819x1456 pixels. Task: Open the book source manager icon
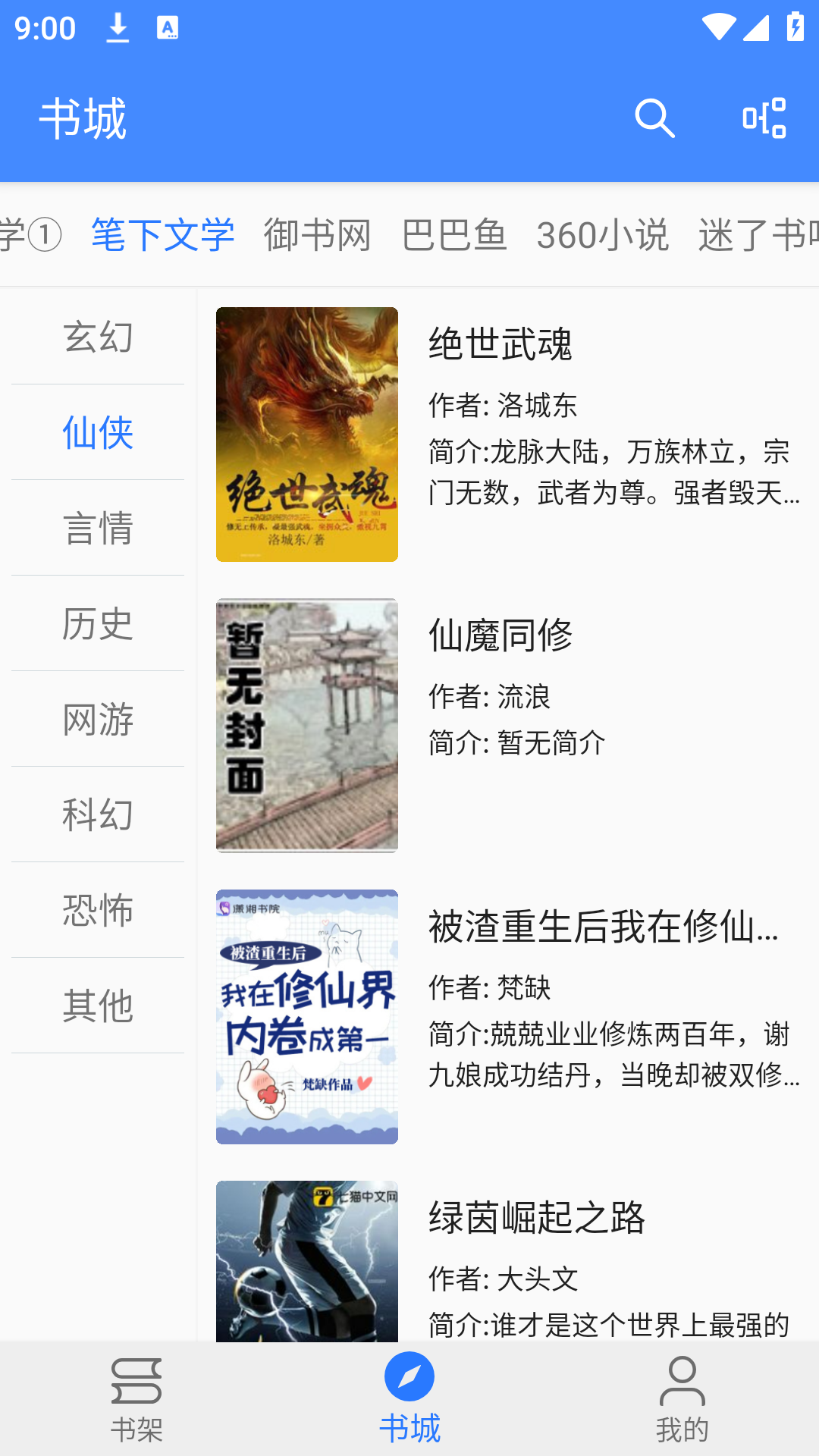click(764, 118)
